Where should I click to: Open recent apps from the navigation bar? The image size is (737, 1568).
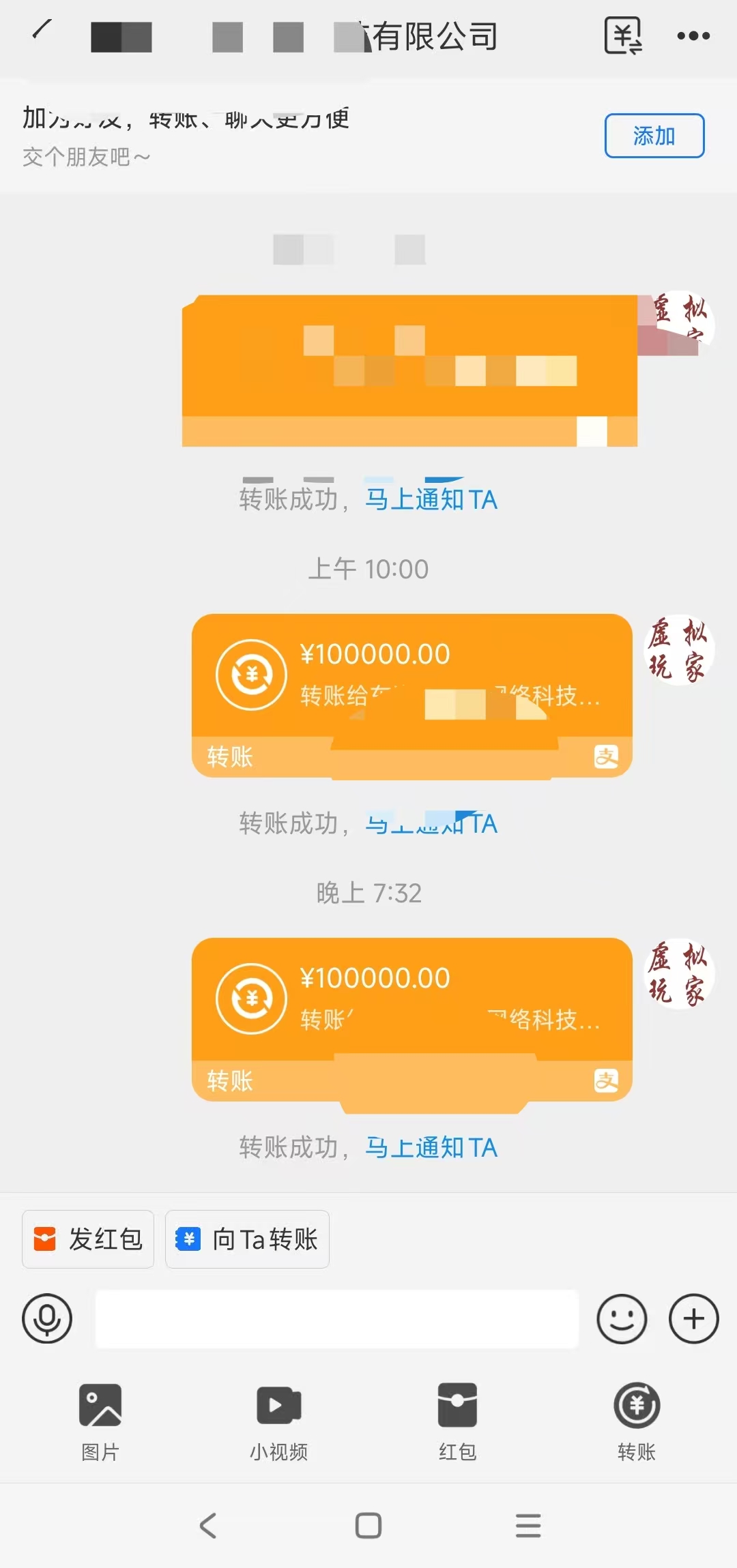[528, 1525]
